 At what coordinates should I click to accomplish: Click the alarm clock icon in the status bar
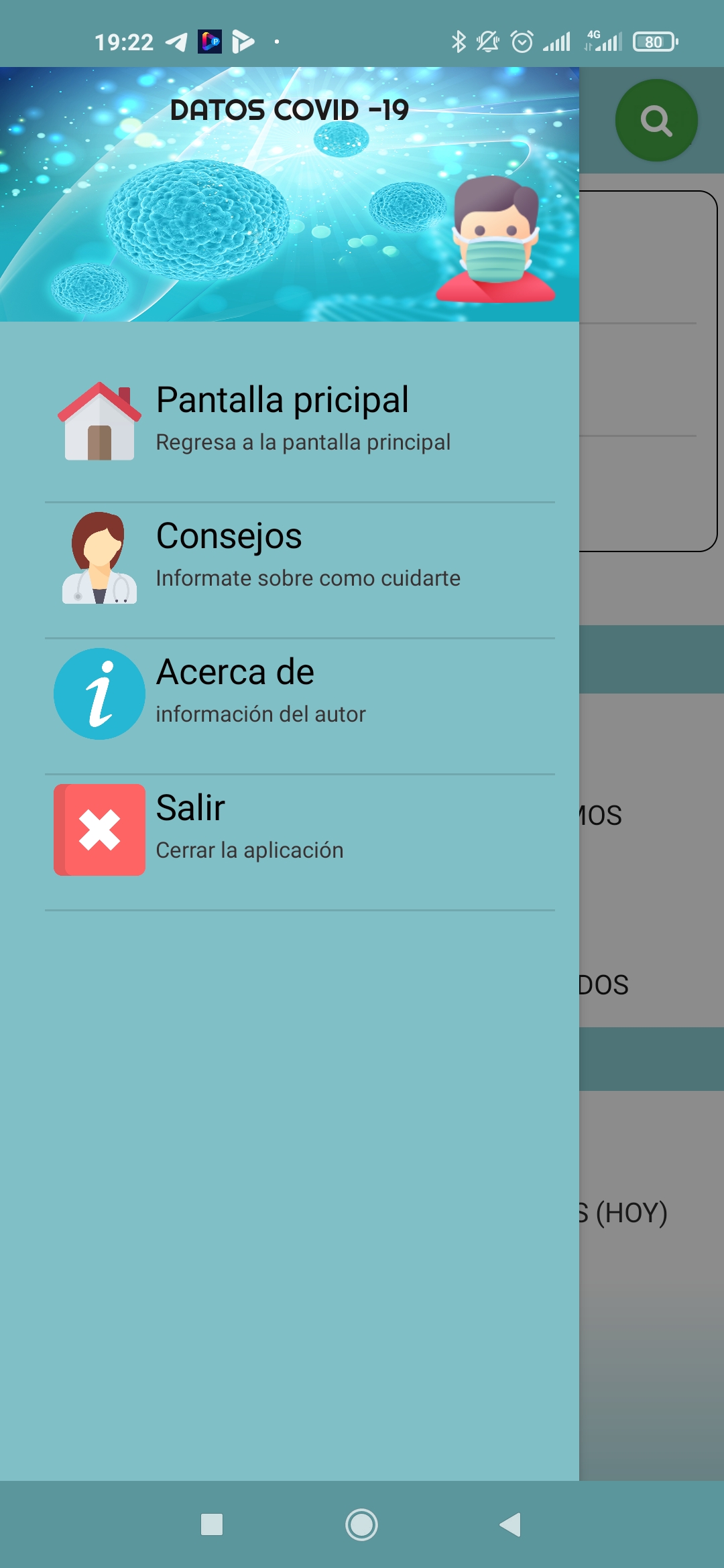pos(522,42)
